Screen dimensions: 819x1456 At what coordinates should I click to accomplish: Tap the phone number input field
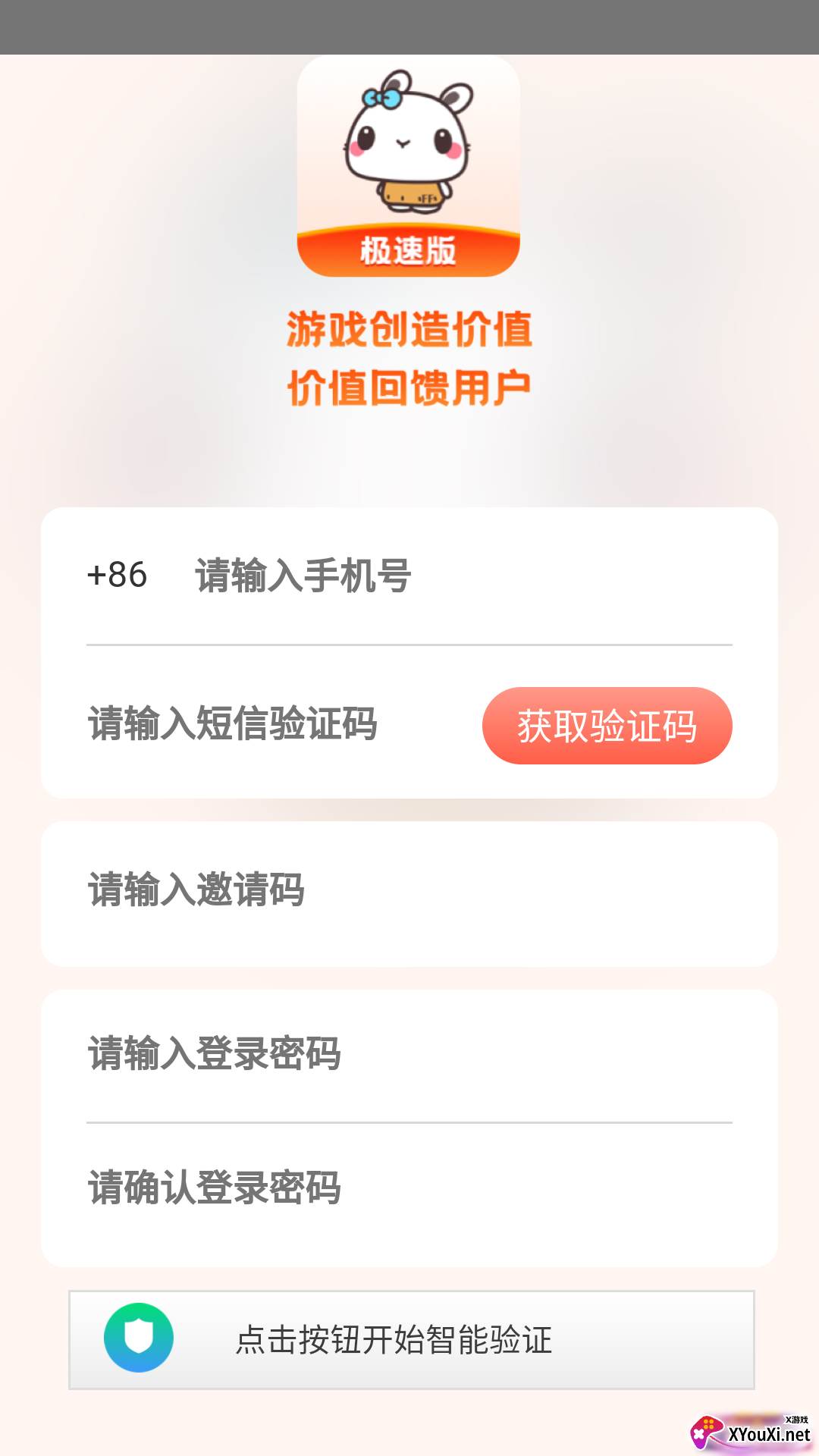click(455, 576)
